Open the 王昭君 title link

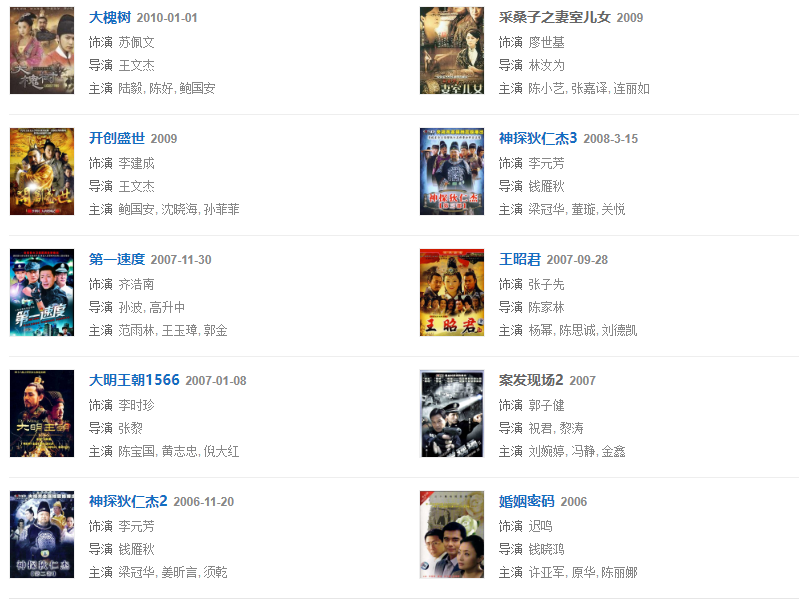point(519,259)
